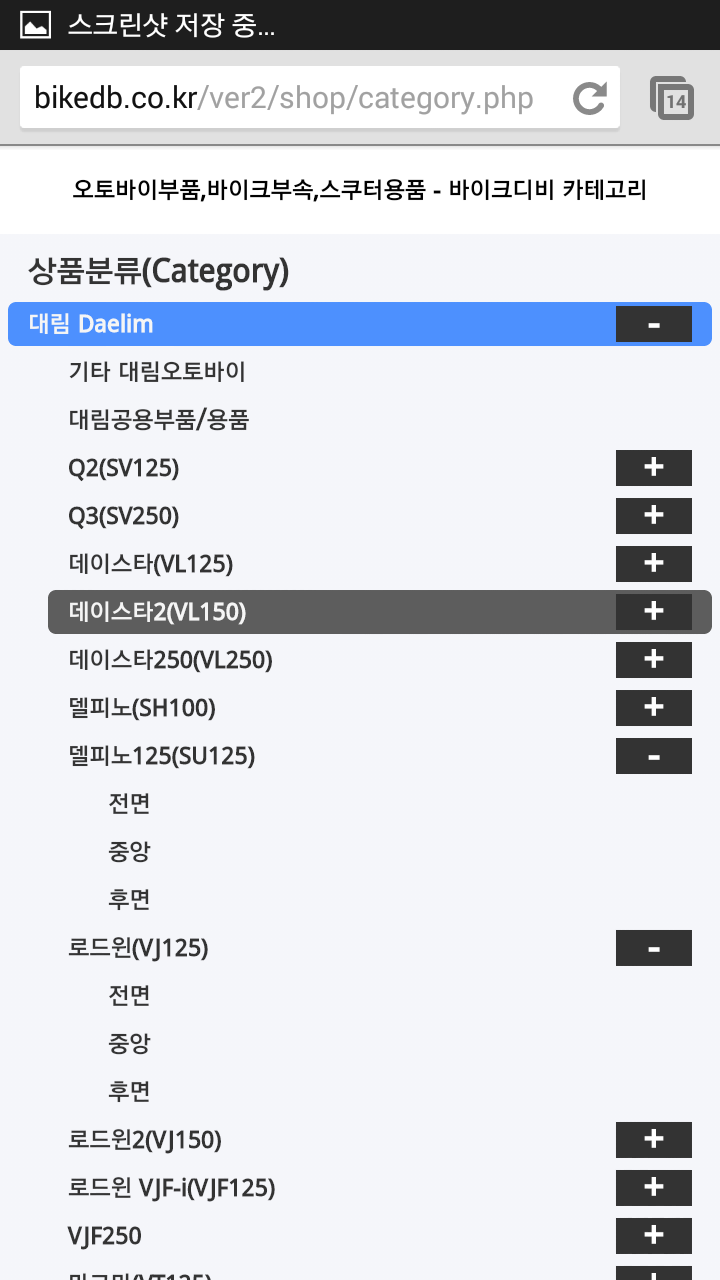The height and width of the screenshot is (1280, 720).
Task: Expand the 로드윈2(VJ150) subcategory
Action: 653,1140
